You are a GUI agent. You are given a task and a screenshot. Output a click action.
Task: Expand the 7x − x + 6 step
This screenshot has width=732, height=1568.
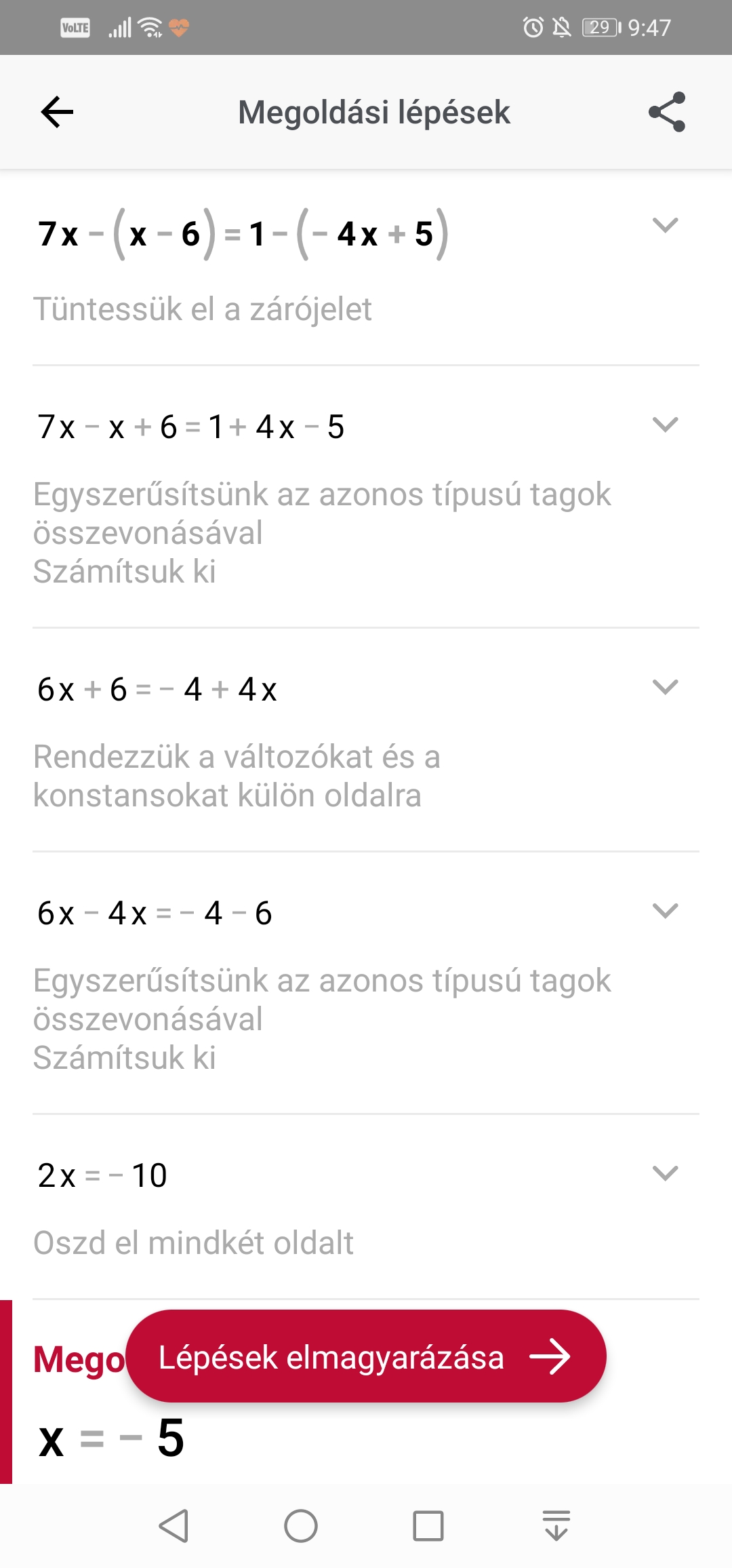(665, 425)
